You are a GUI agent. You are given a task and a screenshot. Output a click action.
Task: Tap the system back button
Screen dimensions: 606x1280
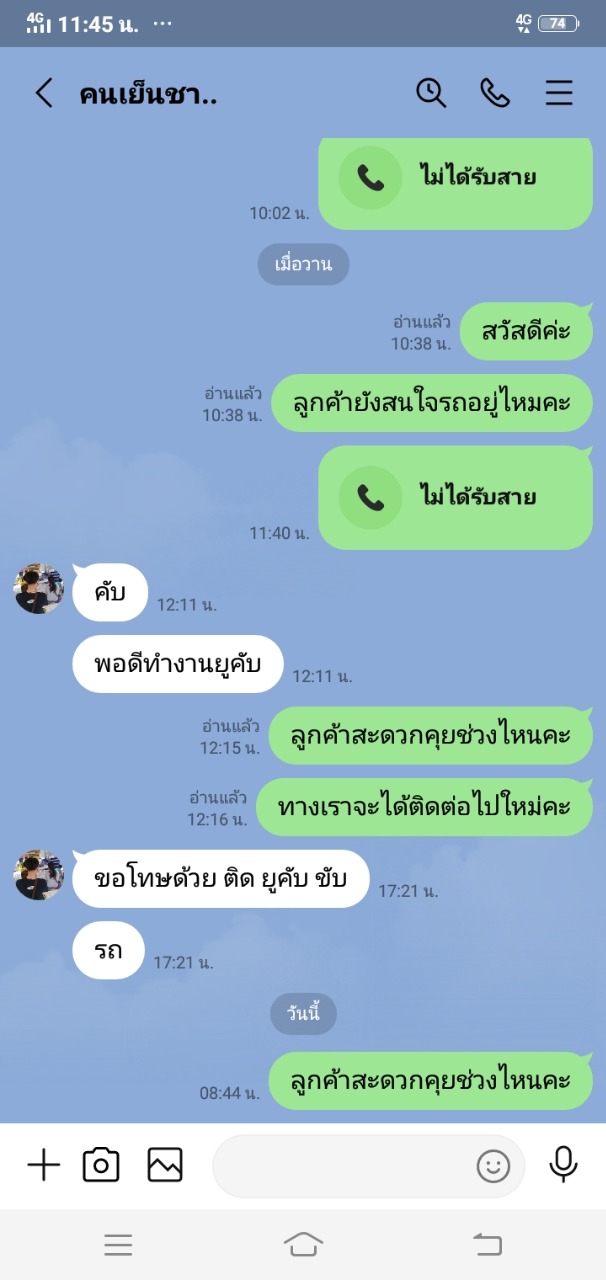click(487, 1244)
